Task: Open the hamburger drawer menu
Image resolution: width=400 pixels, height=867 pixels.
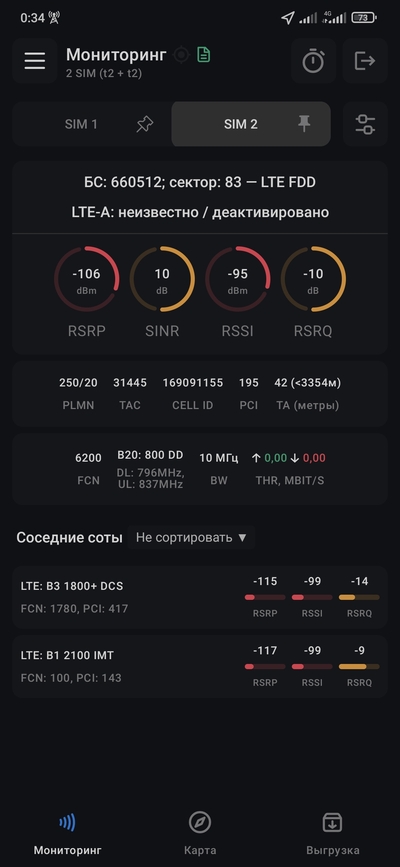Action: point(34,61)
